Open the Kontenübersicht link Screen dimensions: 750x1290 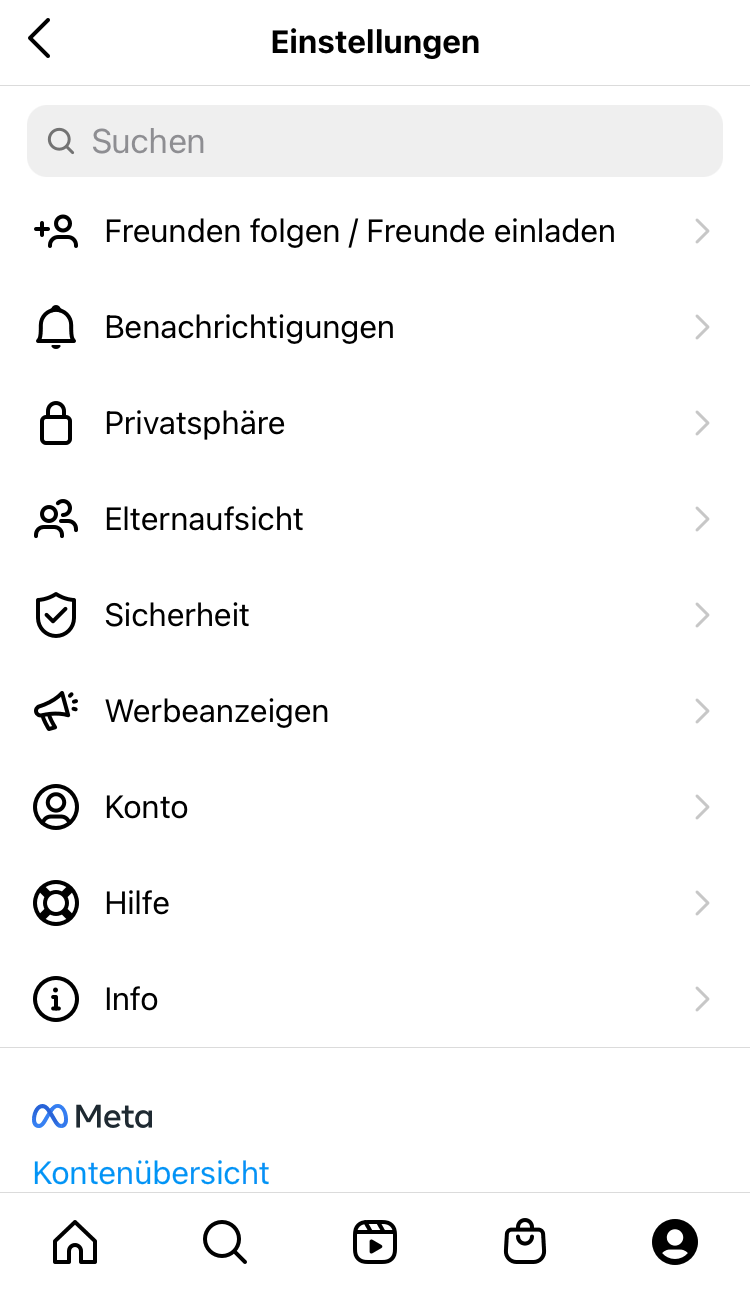tap(151, 1172)
